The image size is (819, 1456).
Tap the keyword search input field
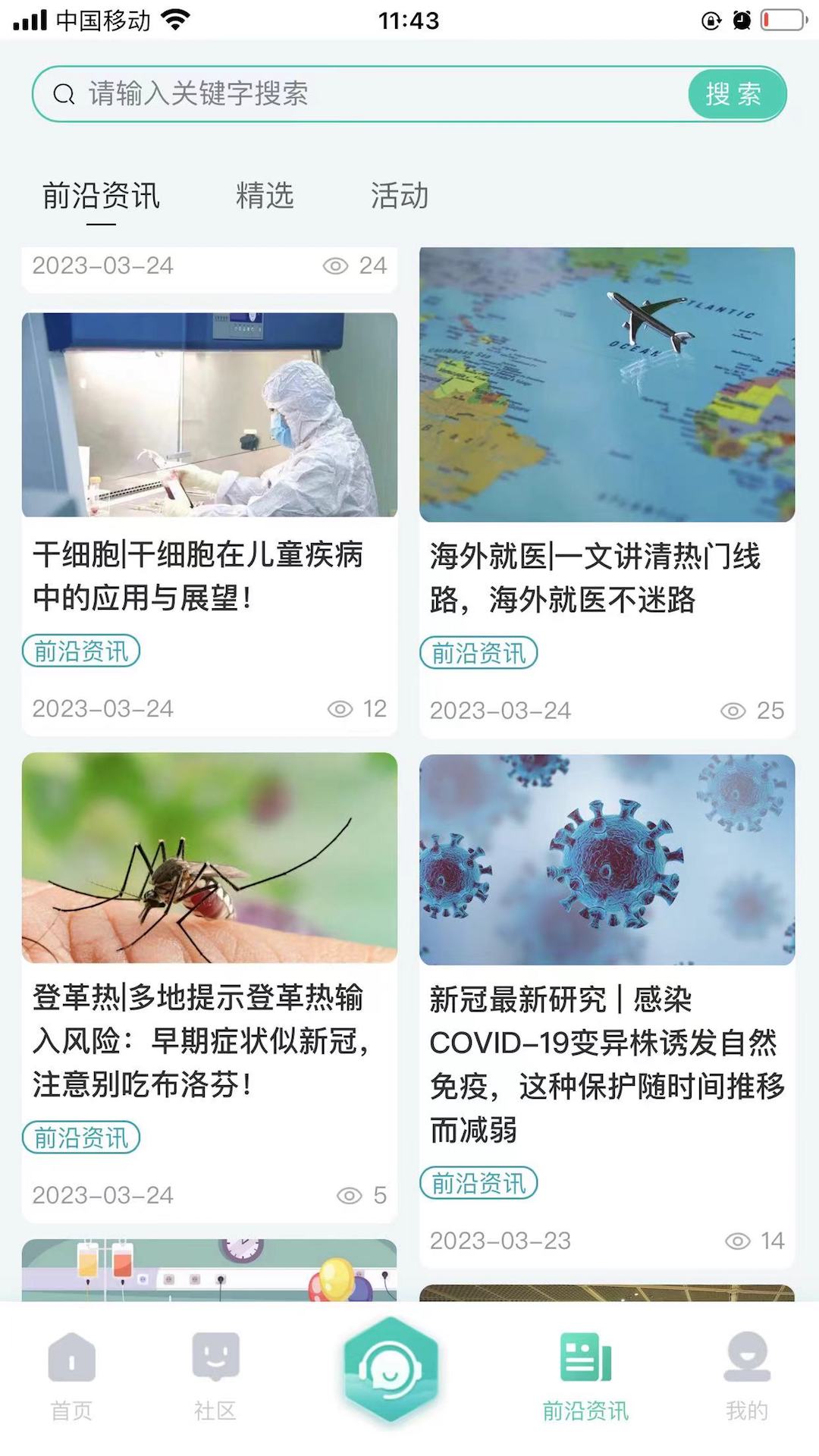(x=364, y=94)
